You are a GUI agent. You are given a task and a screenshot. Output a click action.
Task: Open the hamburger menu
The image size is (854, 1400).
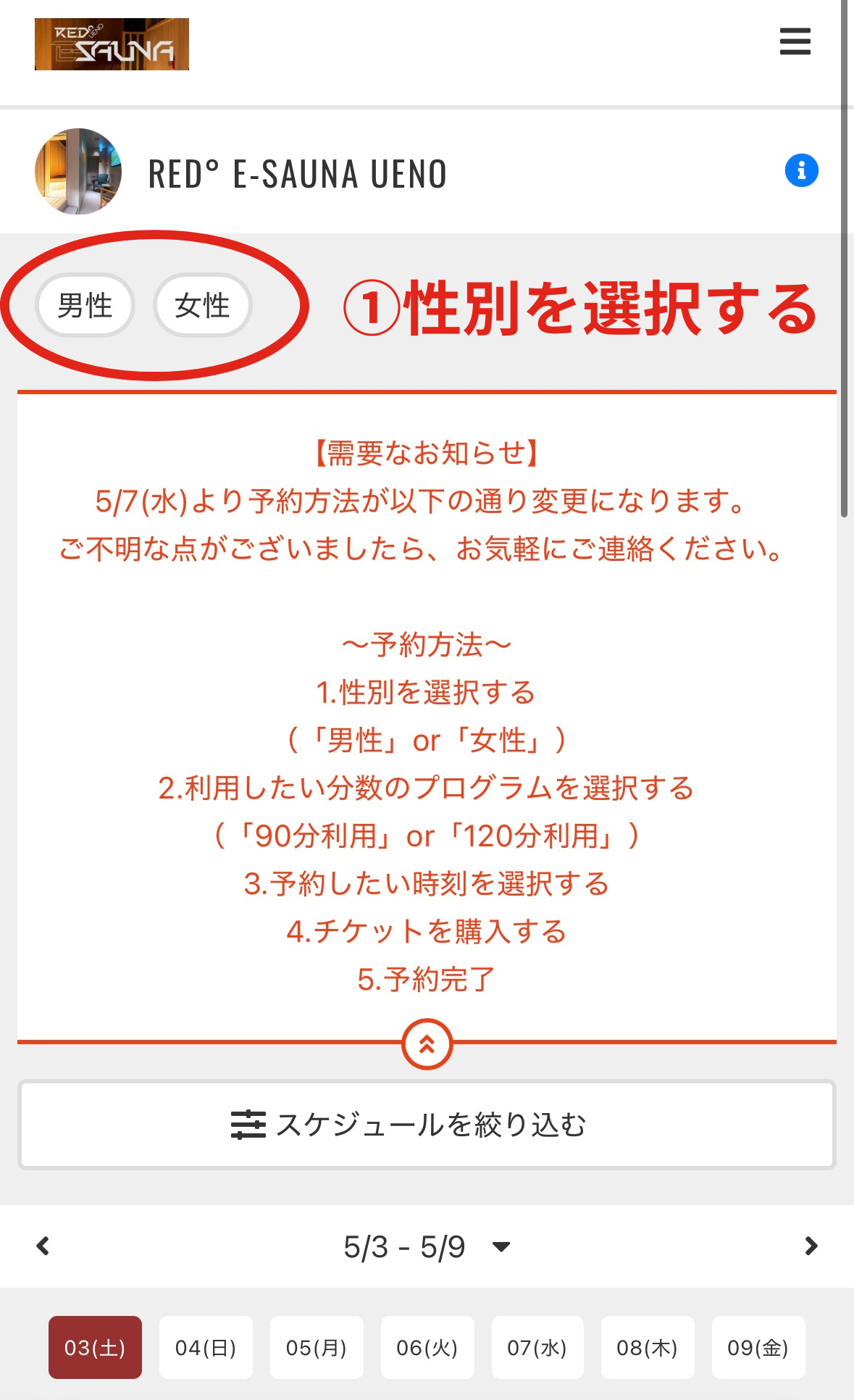coord(795,41)
